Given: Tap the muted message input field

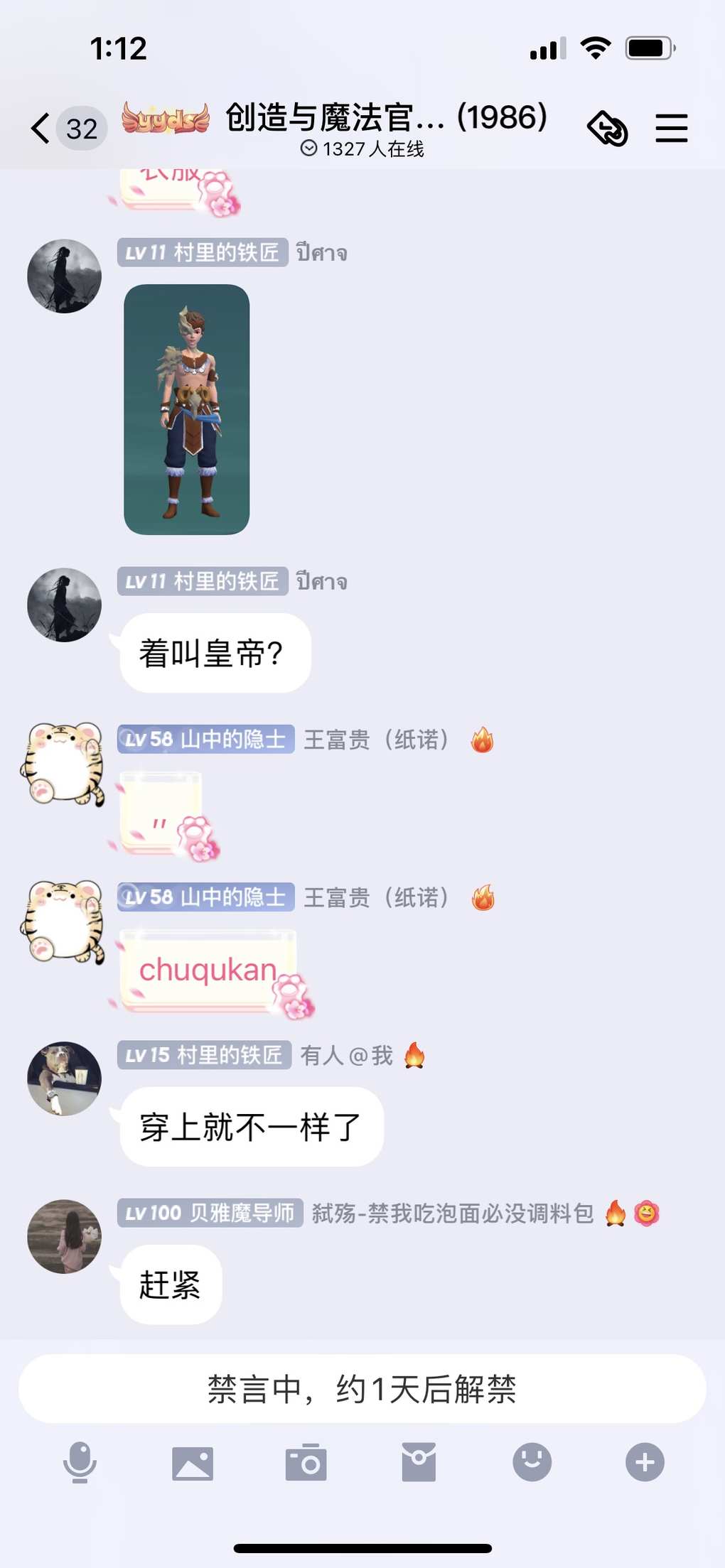Looking at the screenshot, I should [x=362, y=1388].
